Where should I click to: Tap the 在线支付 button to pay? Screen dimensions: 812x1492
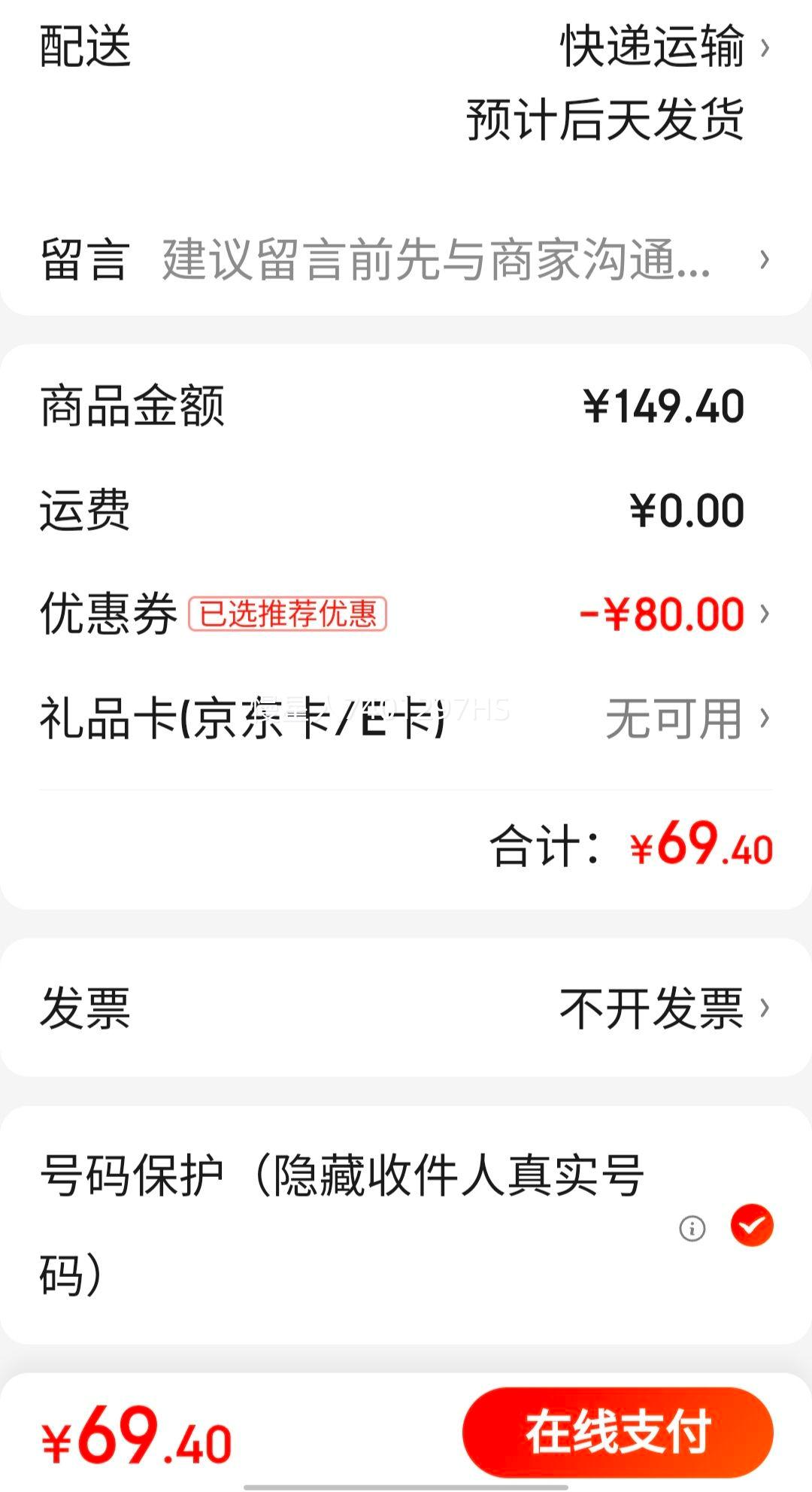pyautogui.click(x=617, y=1432)
